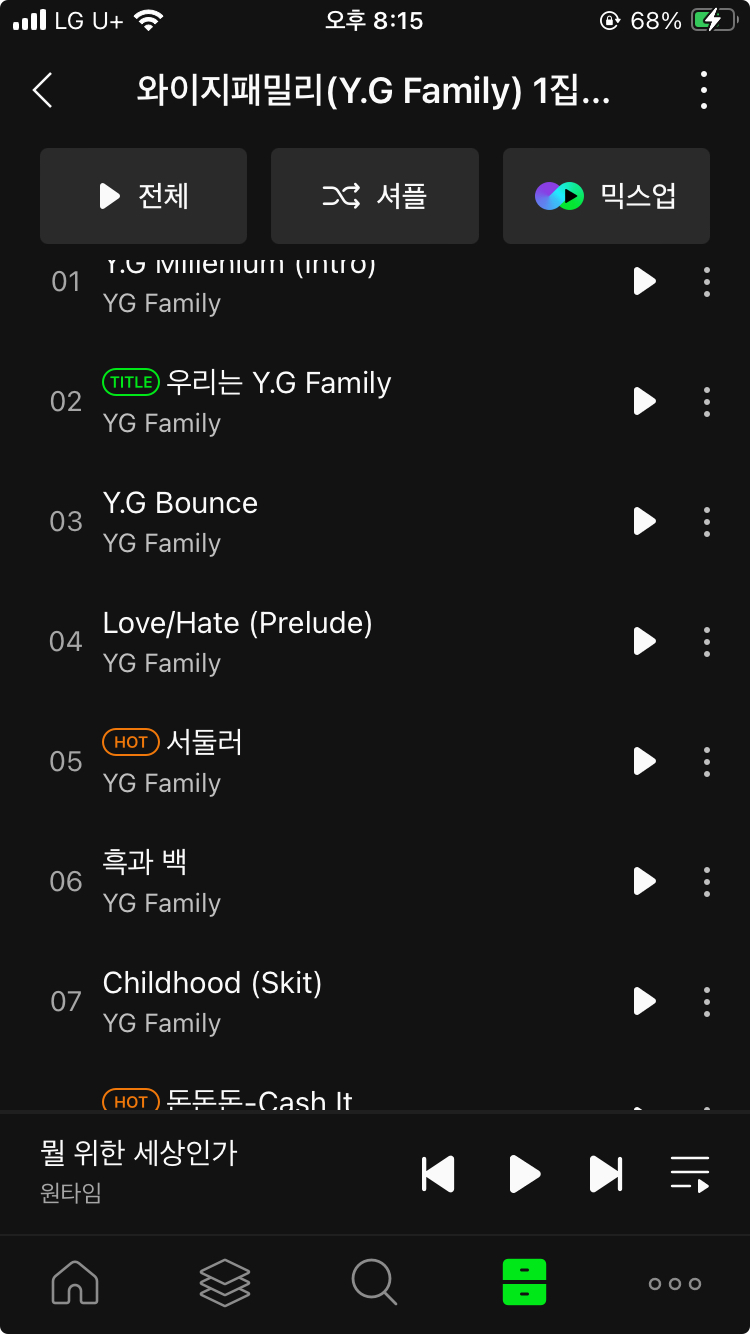
Task: Enable shuffle playback with 셔플
Action: pyautogui.click(x=374, y=196)
